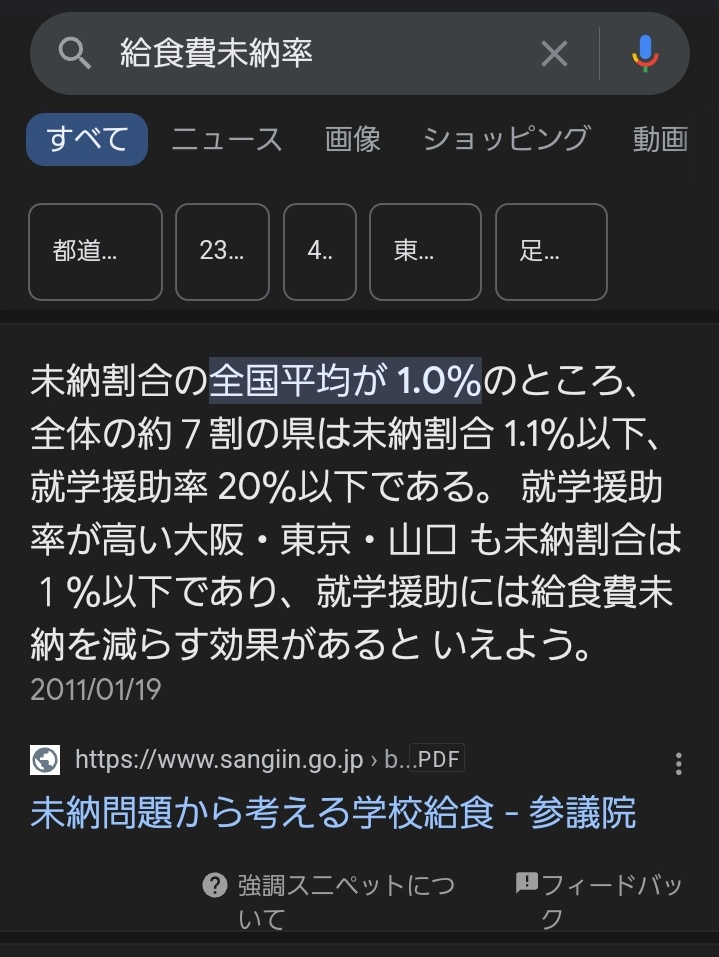Select the 東... suggestion chip
Image resolution: width=719 pixels, height=957 pixels.
425,252
